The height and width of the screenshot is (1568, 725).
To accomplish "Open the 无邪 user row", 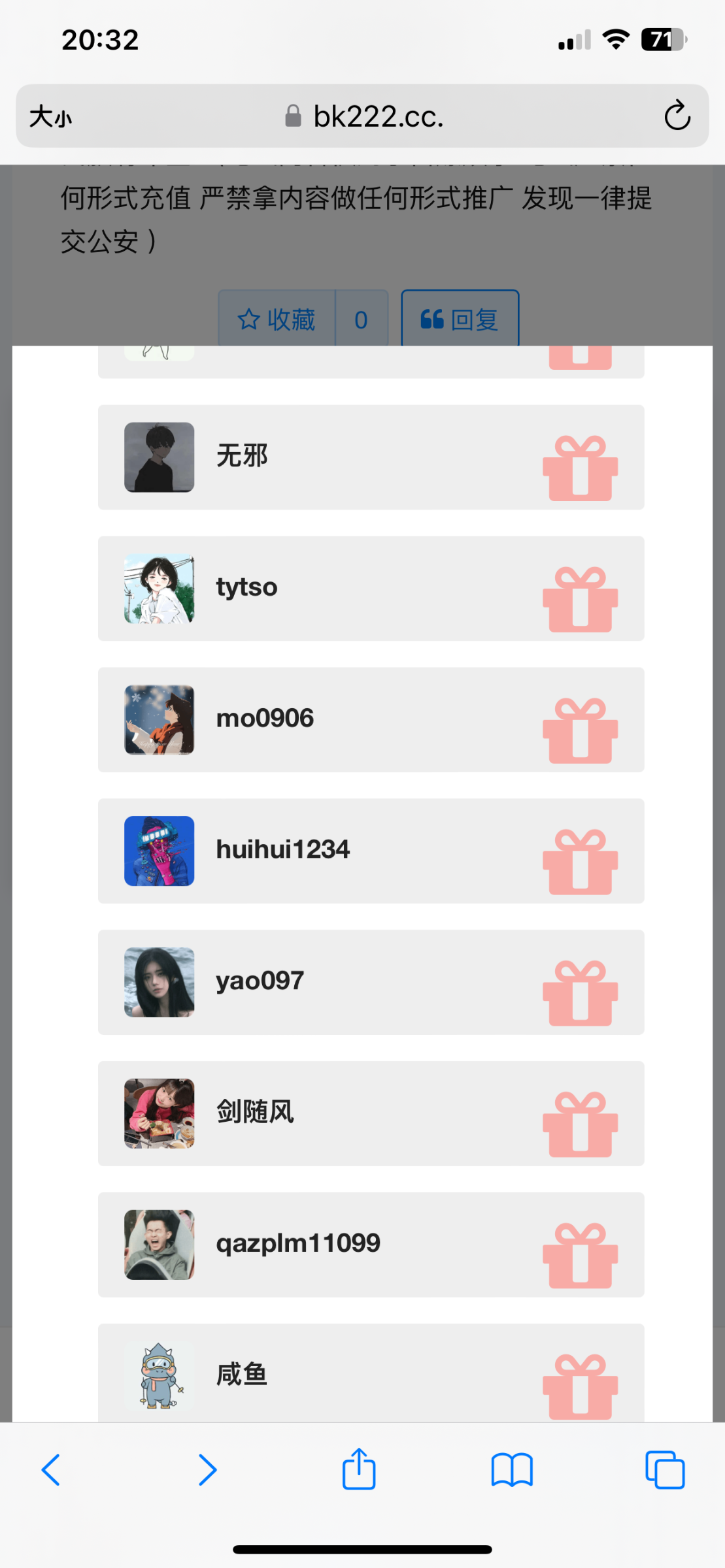I will pyautogui.click(x=371, y=457).
